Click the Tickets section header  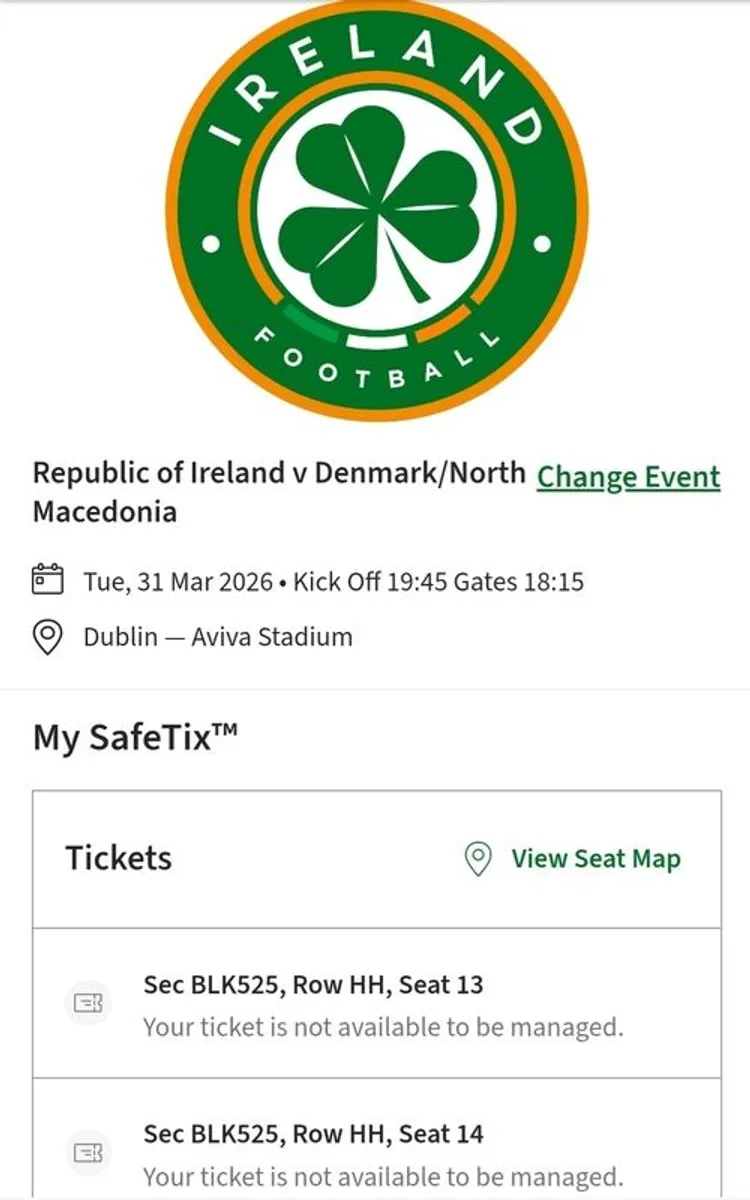tap(118, 857)
